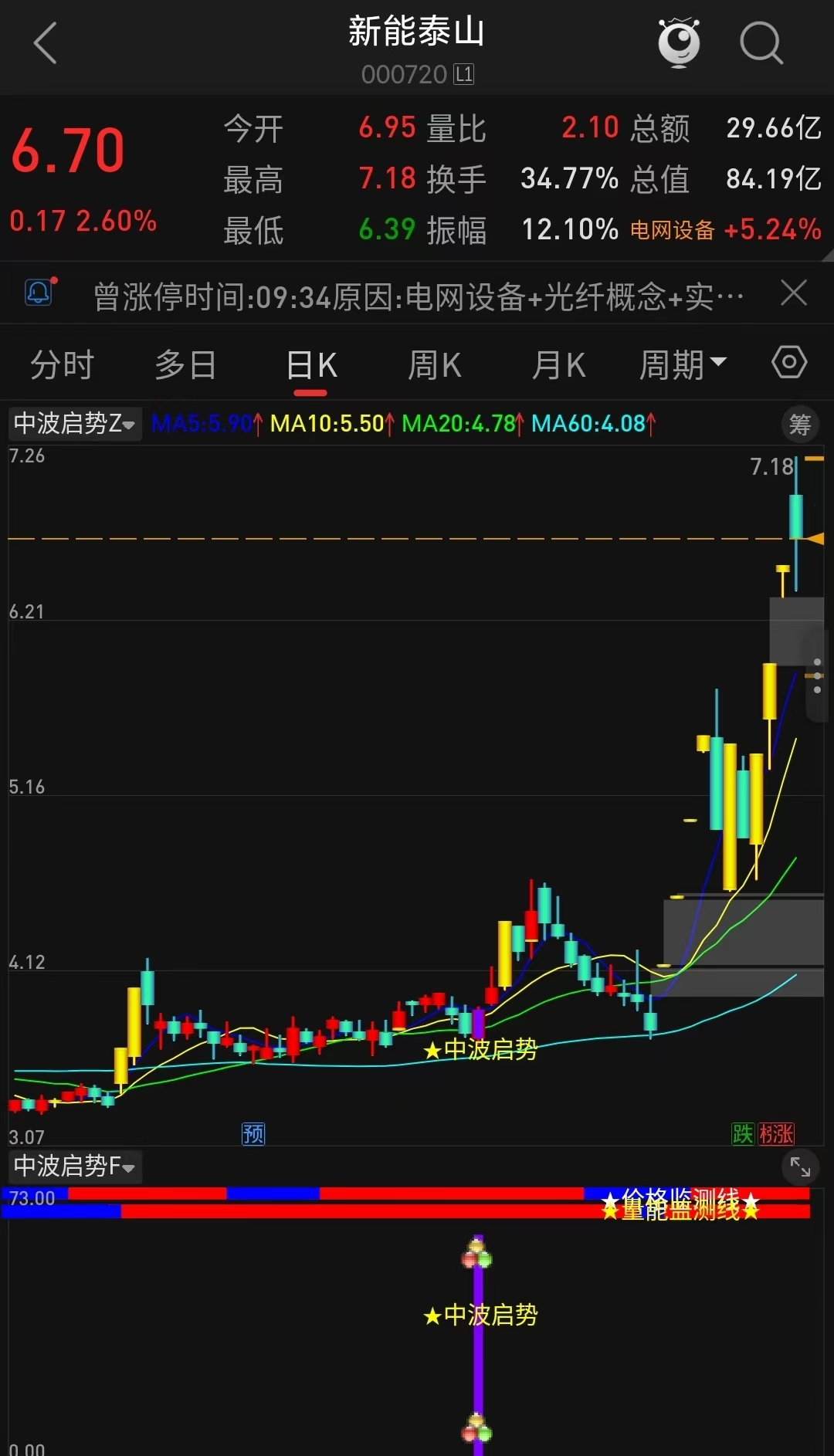
Task: Open the 曾涨停时间 reason banner
Action: coord(417,296)
